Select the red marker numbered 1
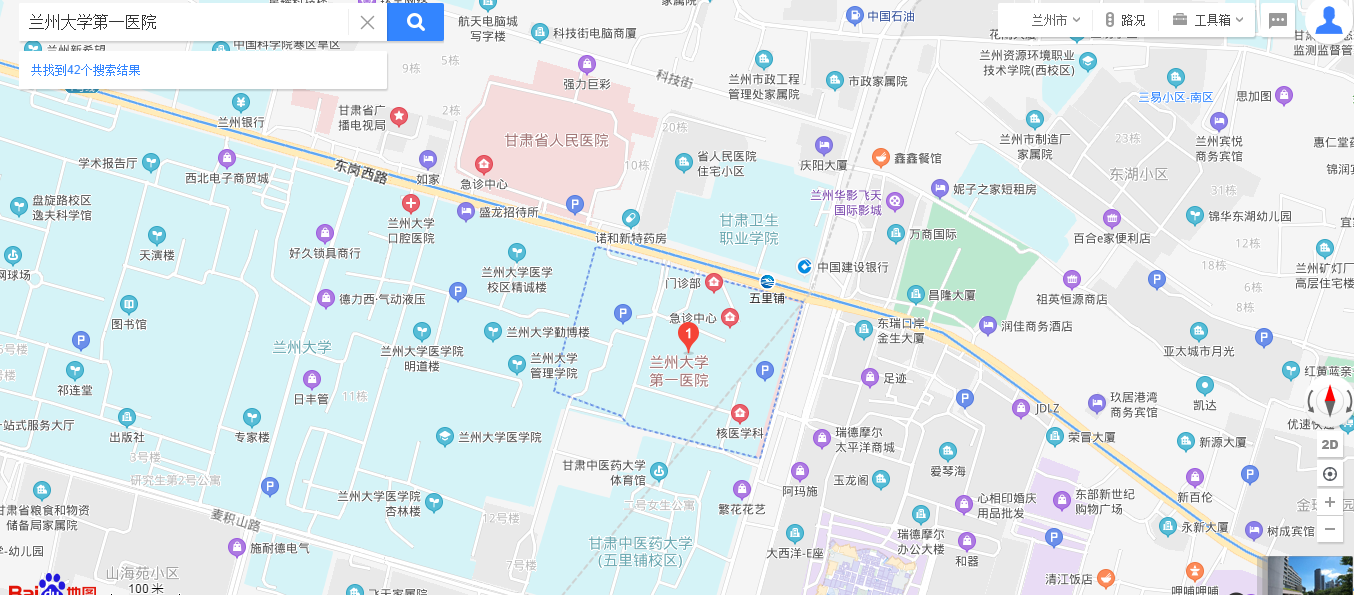The image size is (1354, 595). (688, 335)
